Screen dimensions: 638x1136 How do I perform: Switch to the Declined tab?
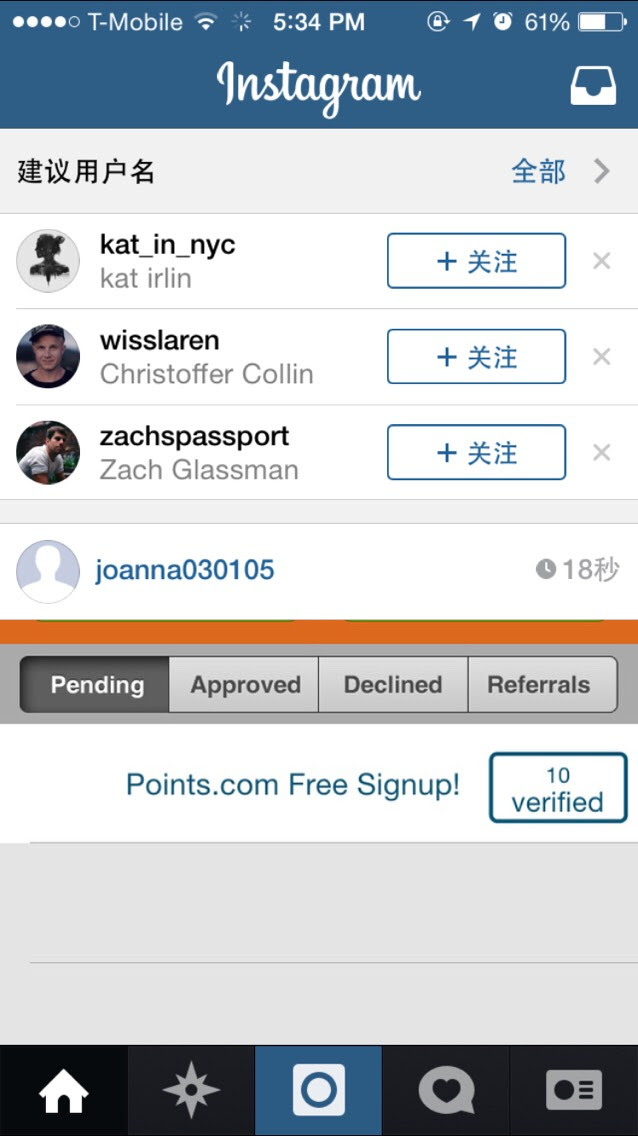pyautogui.click(x=393, y=685)
